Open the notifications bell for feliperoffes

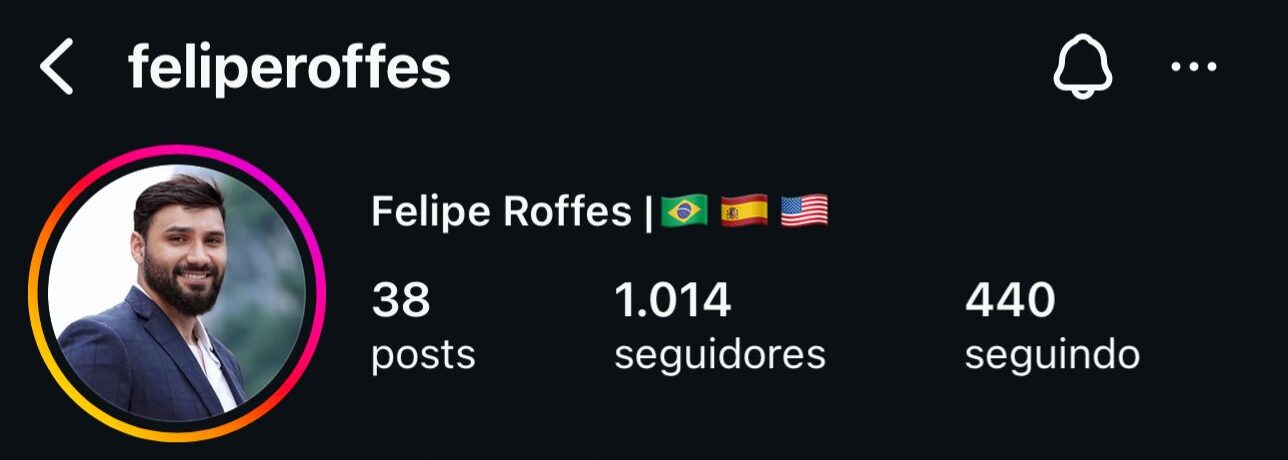click(1083, 69)
